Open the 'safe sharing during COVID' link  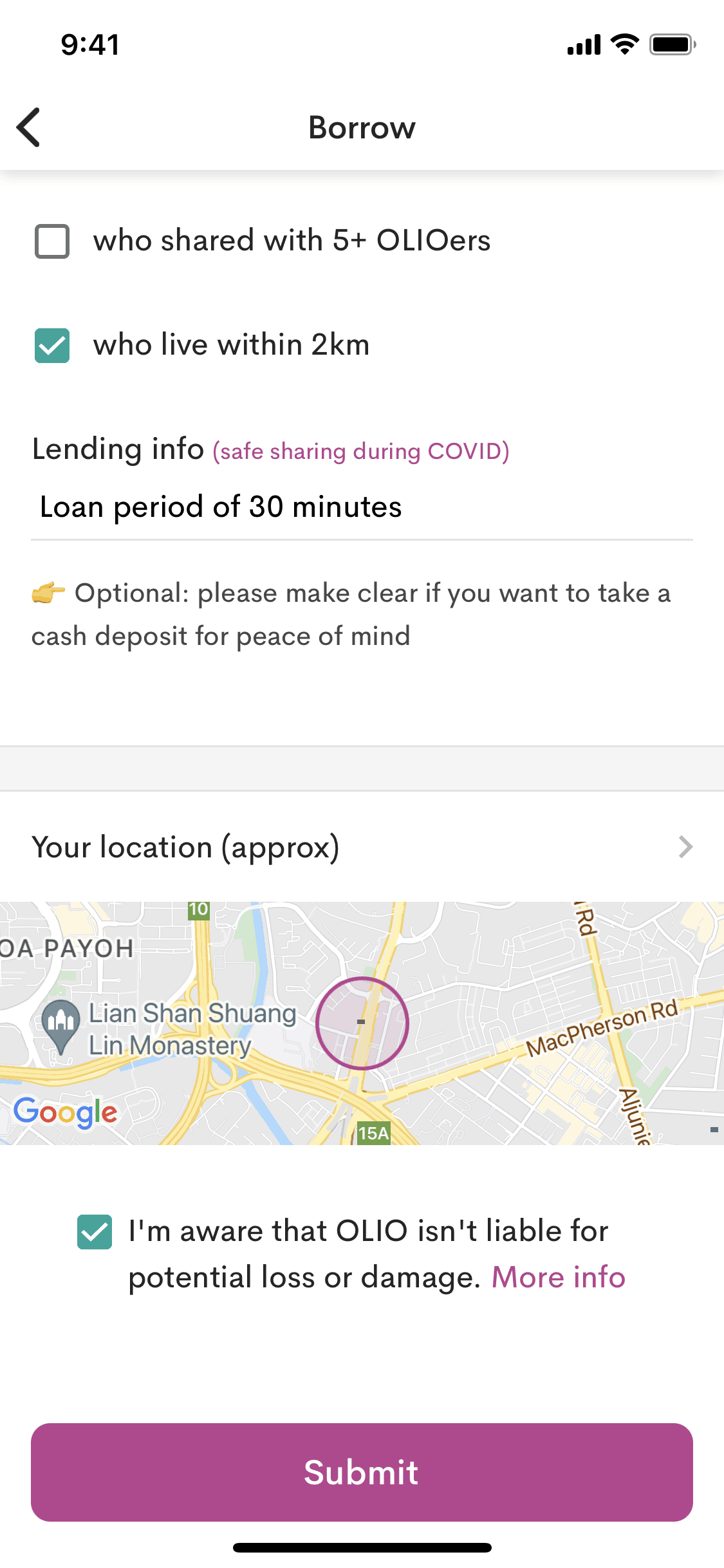pos(361,451)
